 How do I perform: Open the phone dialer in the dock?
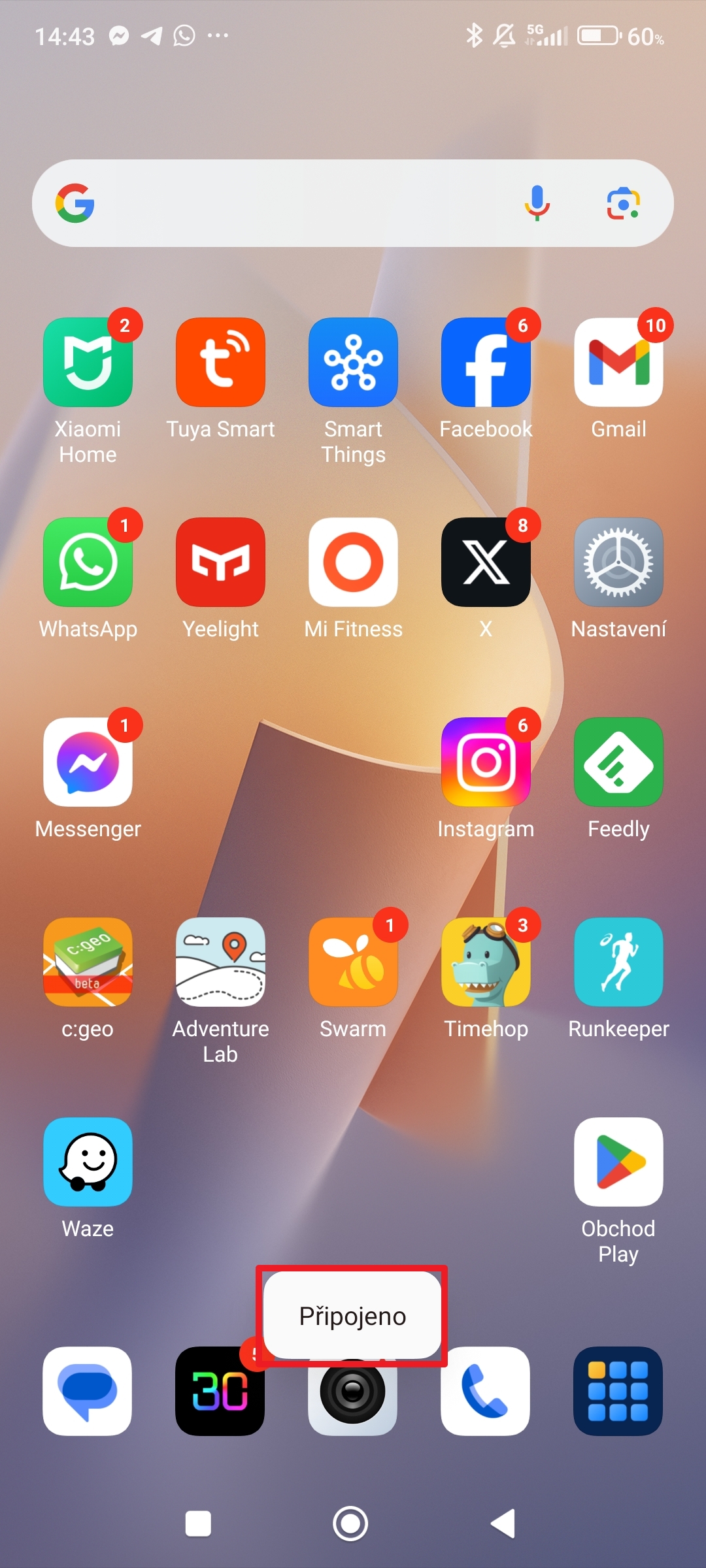click(485, 1391)
